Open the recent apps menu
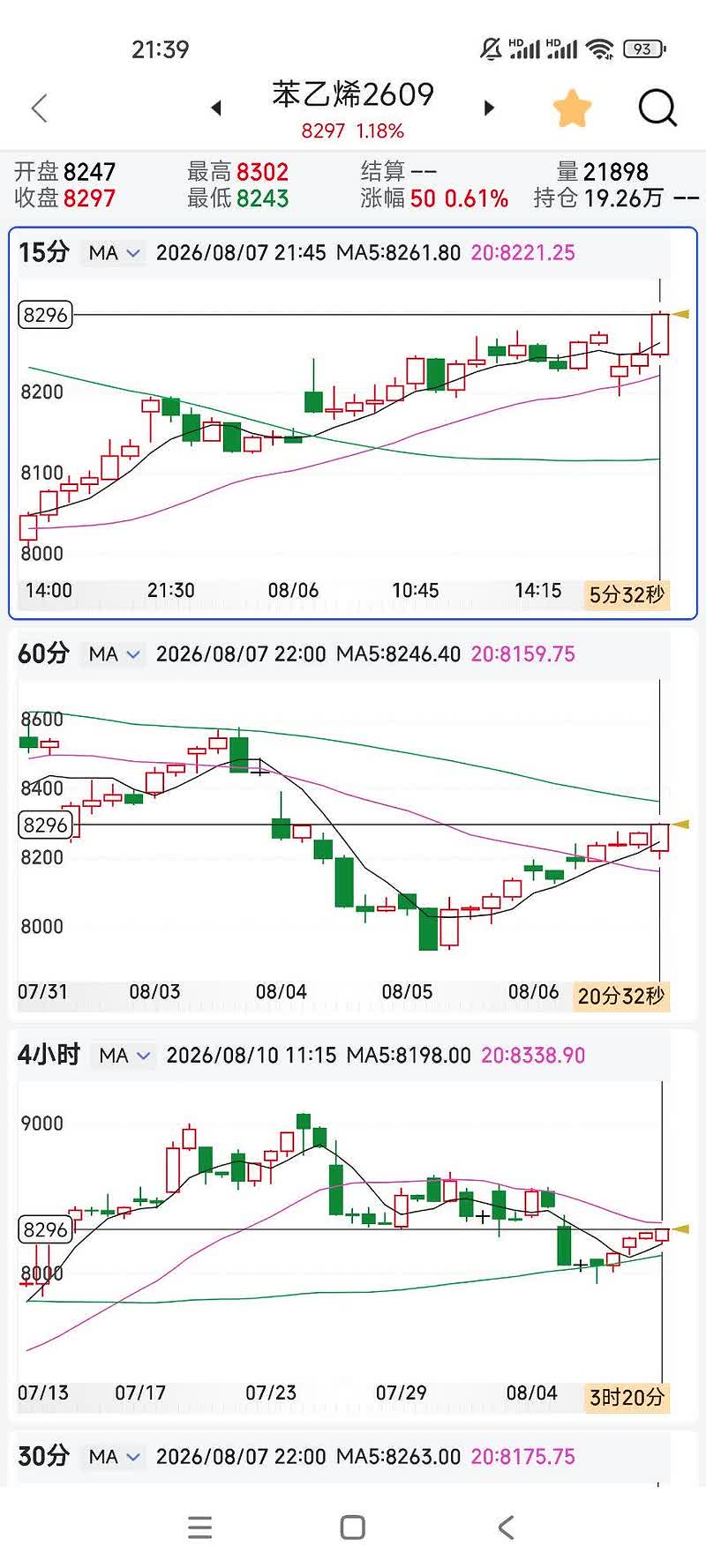This screenshot has width=706, height=1568. [x=200, y=1527]
